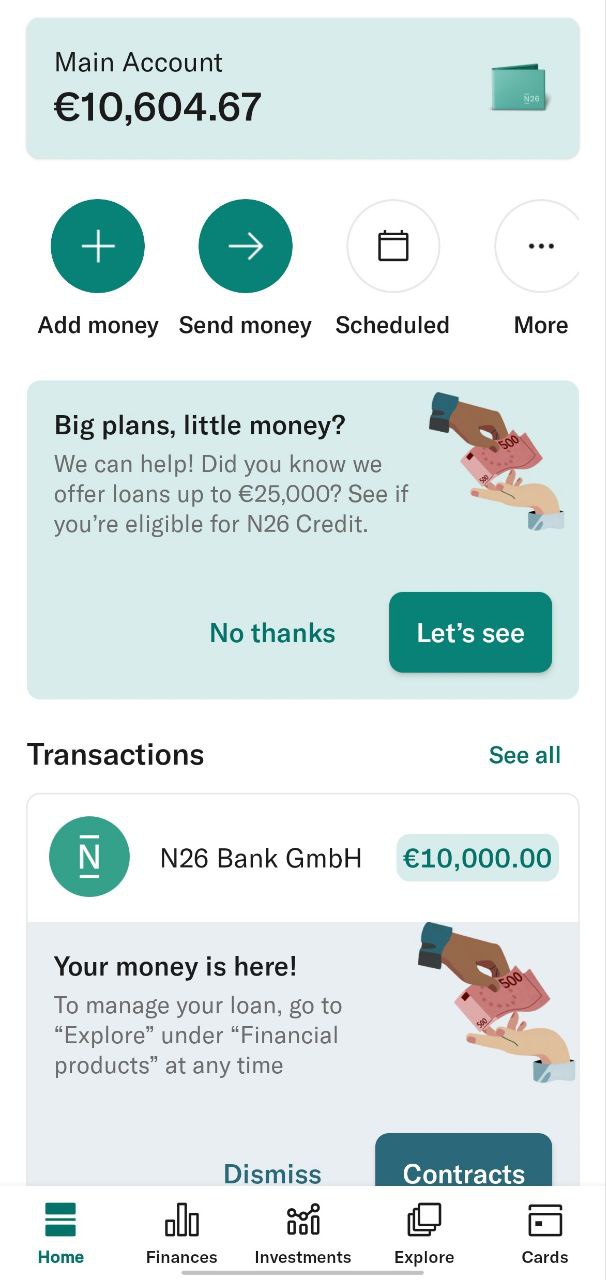This screenshot has height=1280, width=606.
Task: Switch to the Finances tab
Action: 181,1234
